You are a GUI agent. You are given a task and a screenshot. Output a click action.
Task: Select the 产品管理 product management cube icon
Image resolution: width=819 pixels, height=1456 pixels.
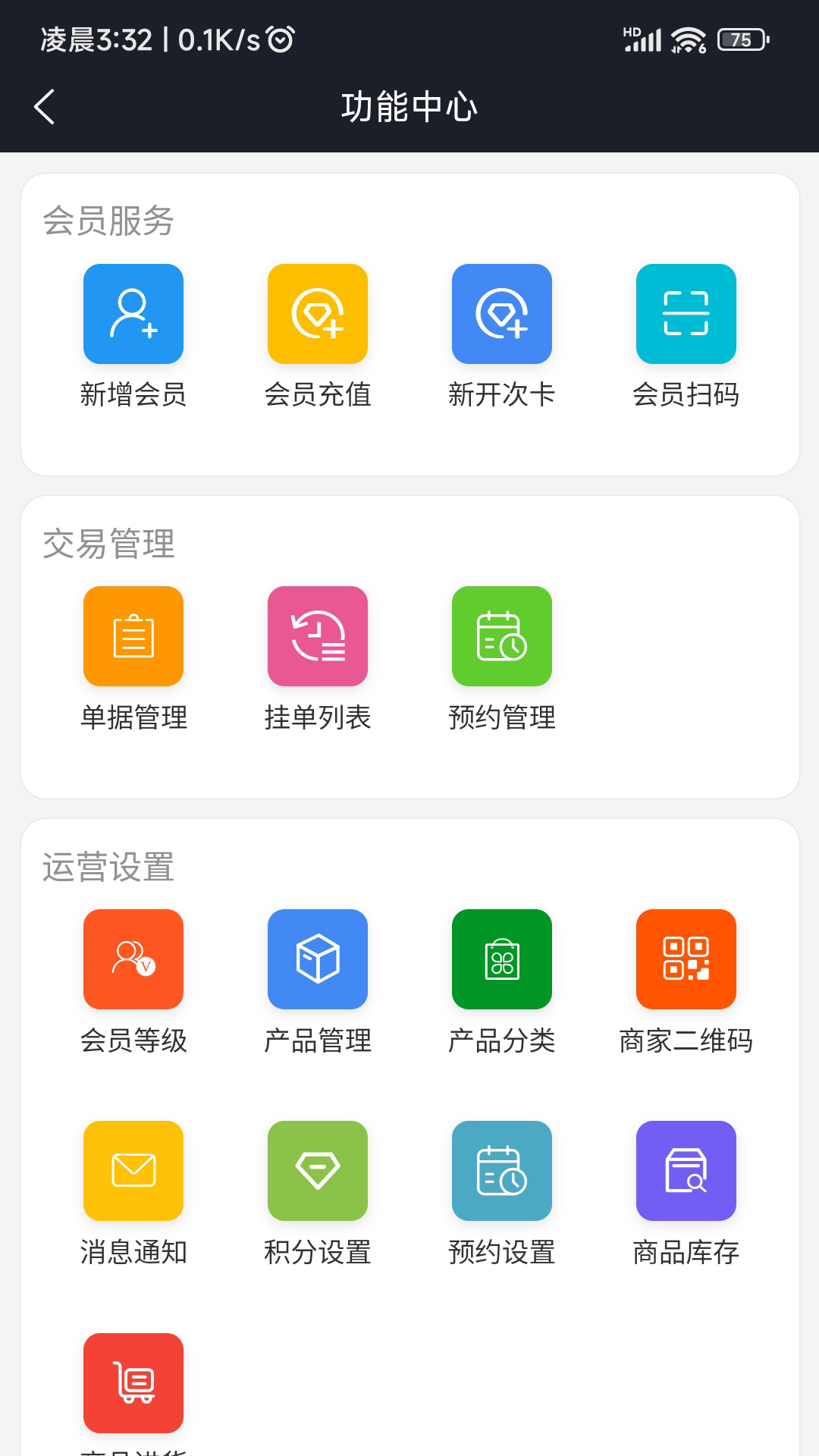pos(318,959)
